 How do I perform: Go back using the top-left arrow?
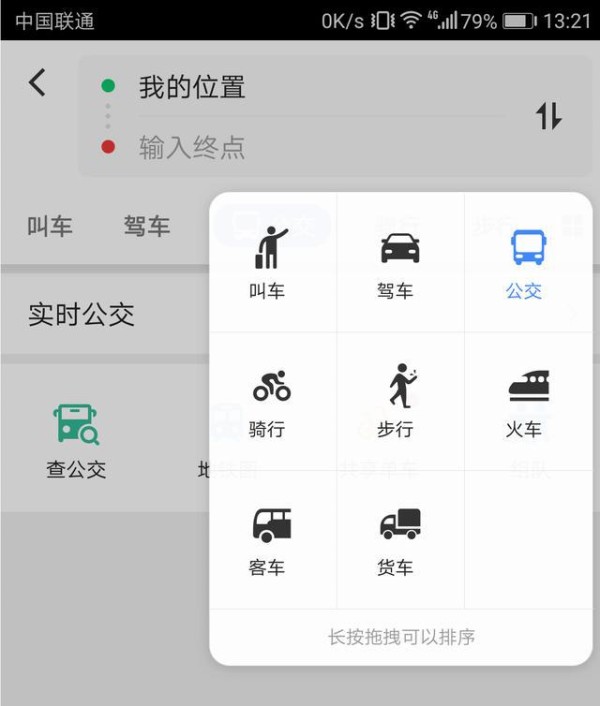coord(37,82)
